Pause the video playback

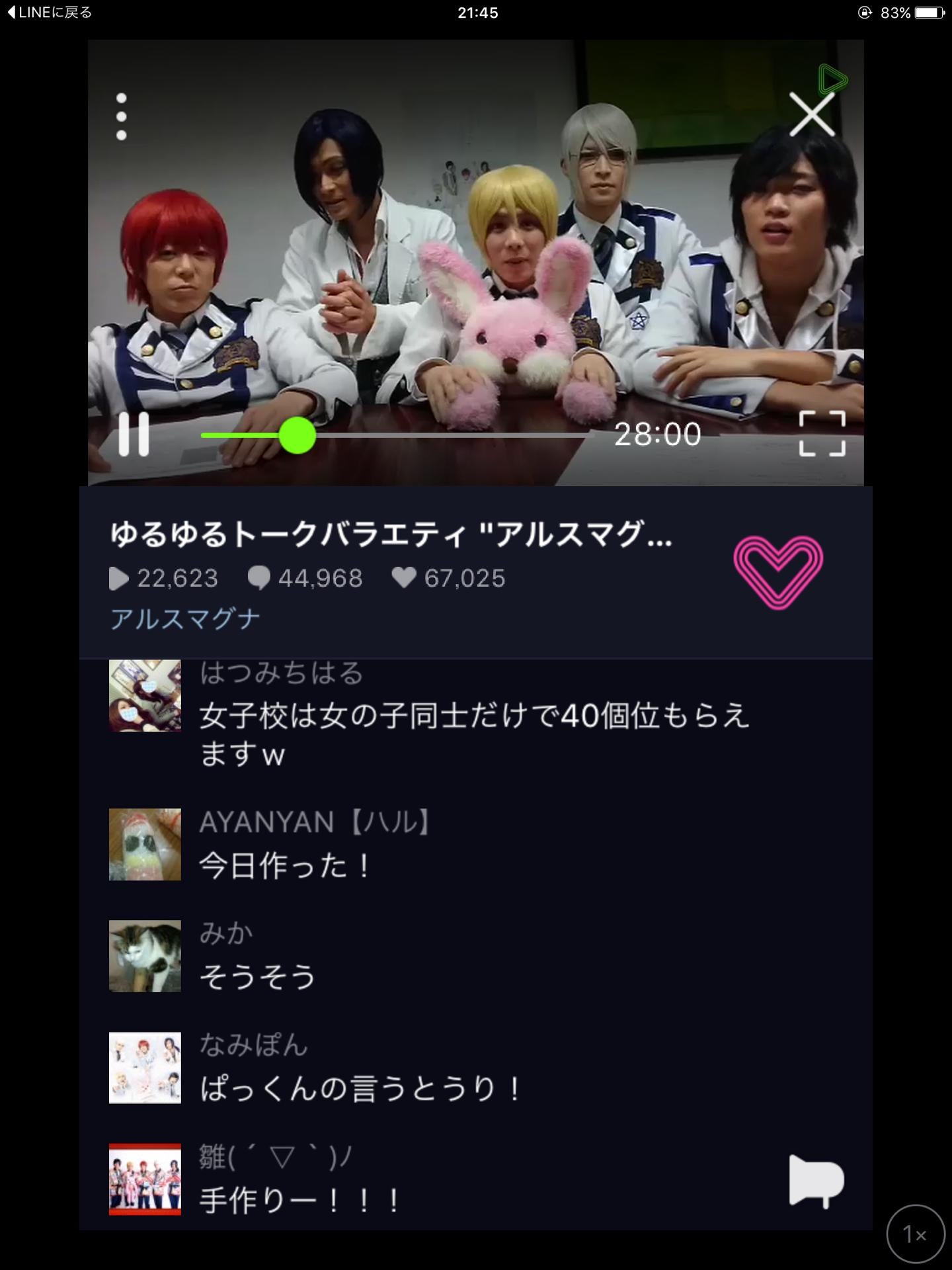pos(134,435)
